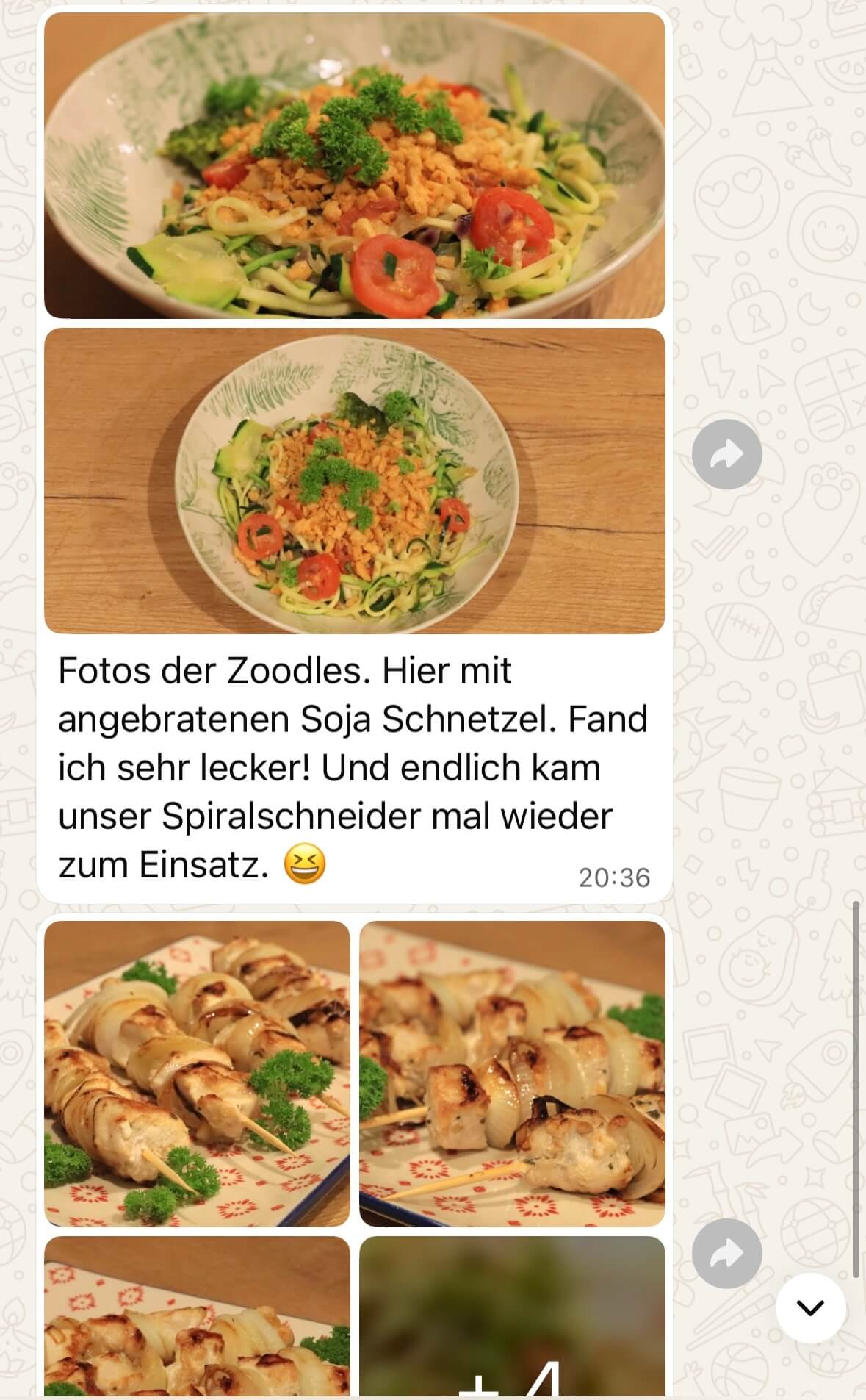Forward the skewers photo album
Screen dimensions: 866x1400
(x=726, y=1254)
